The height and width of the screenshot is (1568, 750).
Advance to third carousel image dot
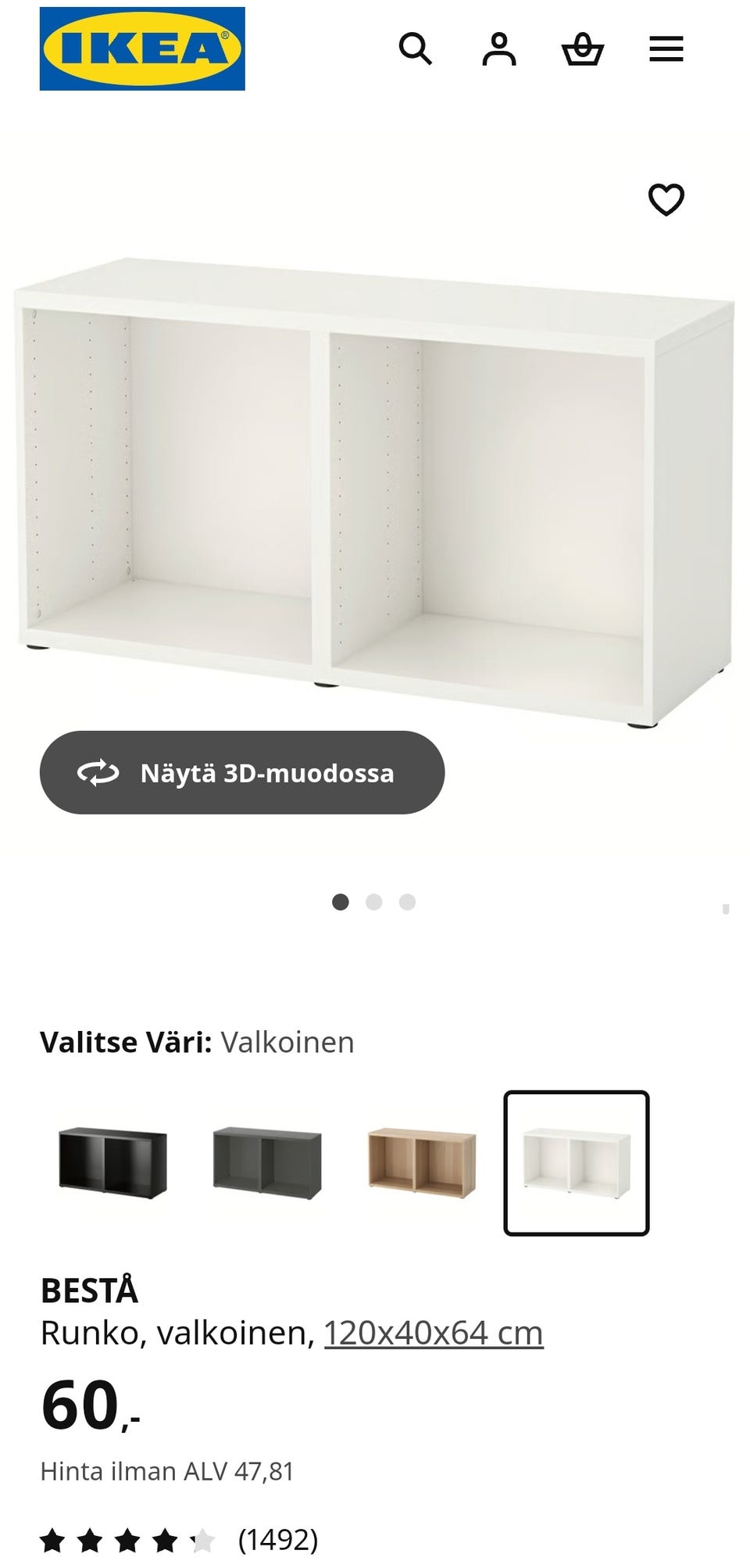[407, 903]
